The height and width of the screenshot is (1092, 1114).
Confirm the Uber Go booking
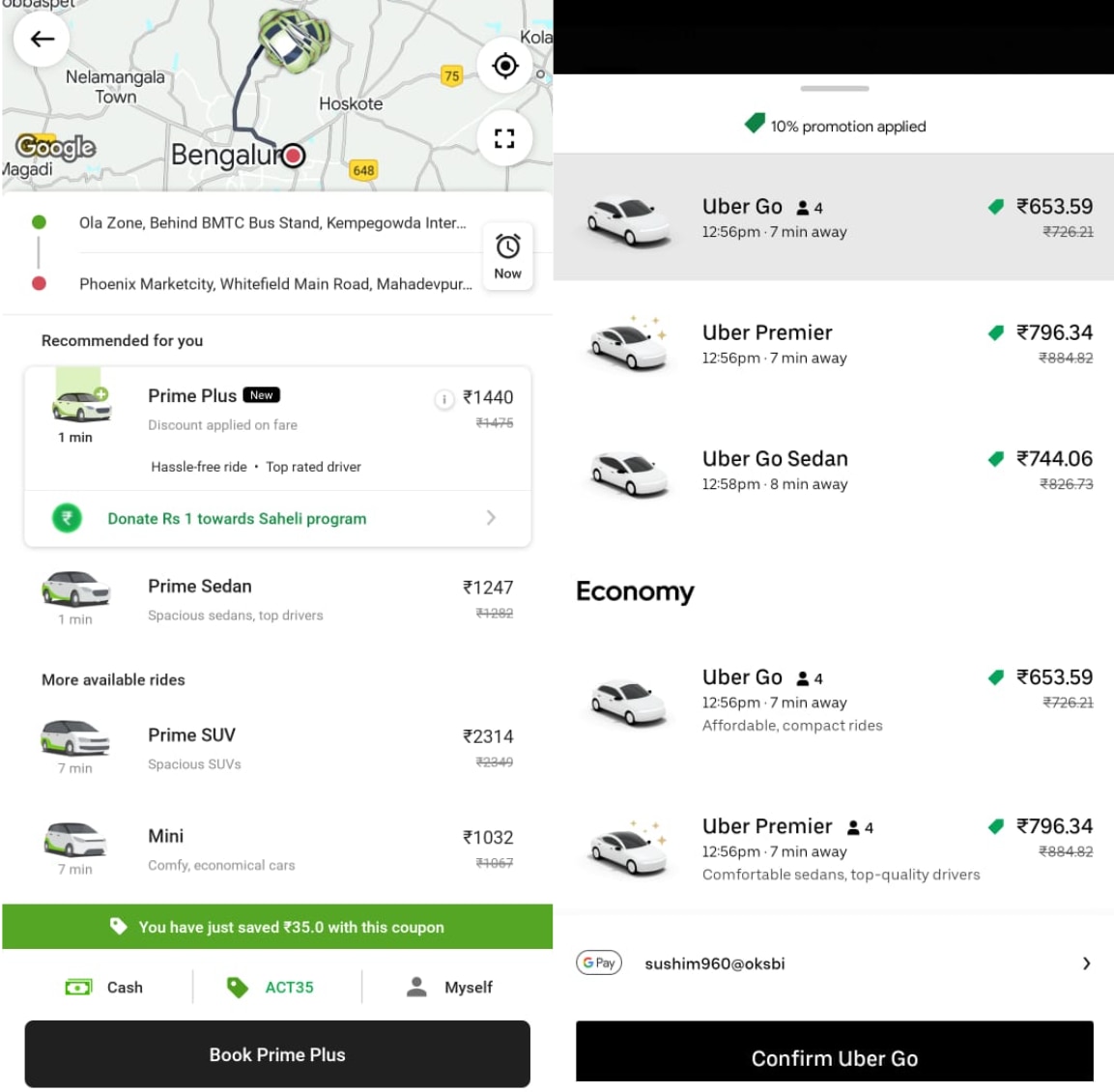834,1057
